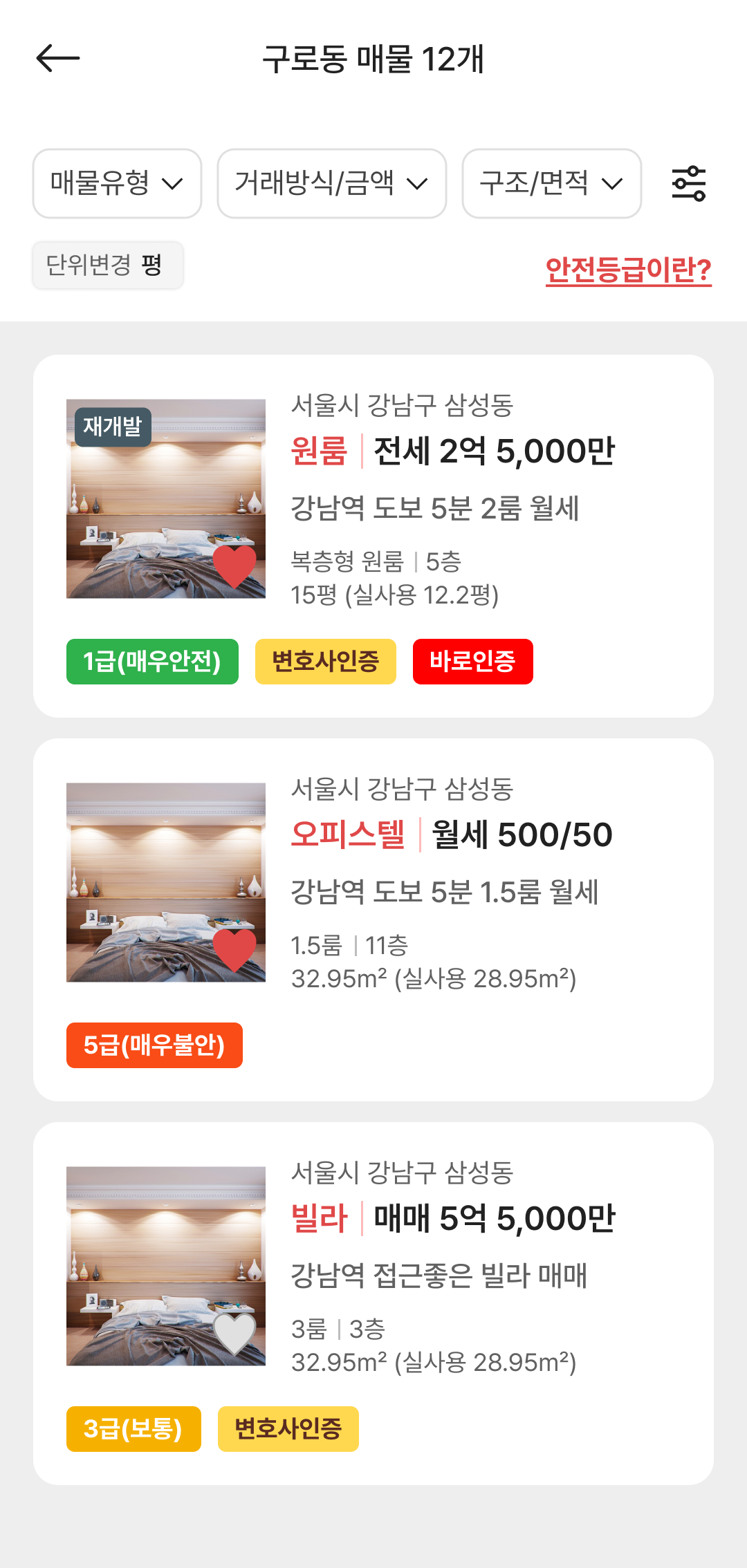
Task: Like the 빌라 매매 listing
Action: (x=234, y=1334)
